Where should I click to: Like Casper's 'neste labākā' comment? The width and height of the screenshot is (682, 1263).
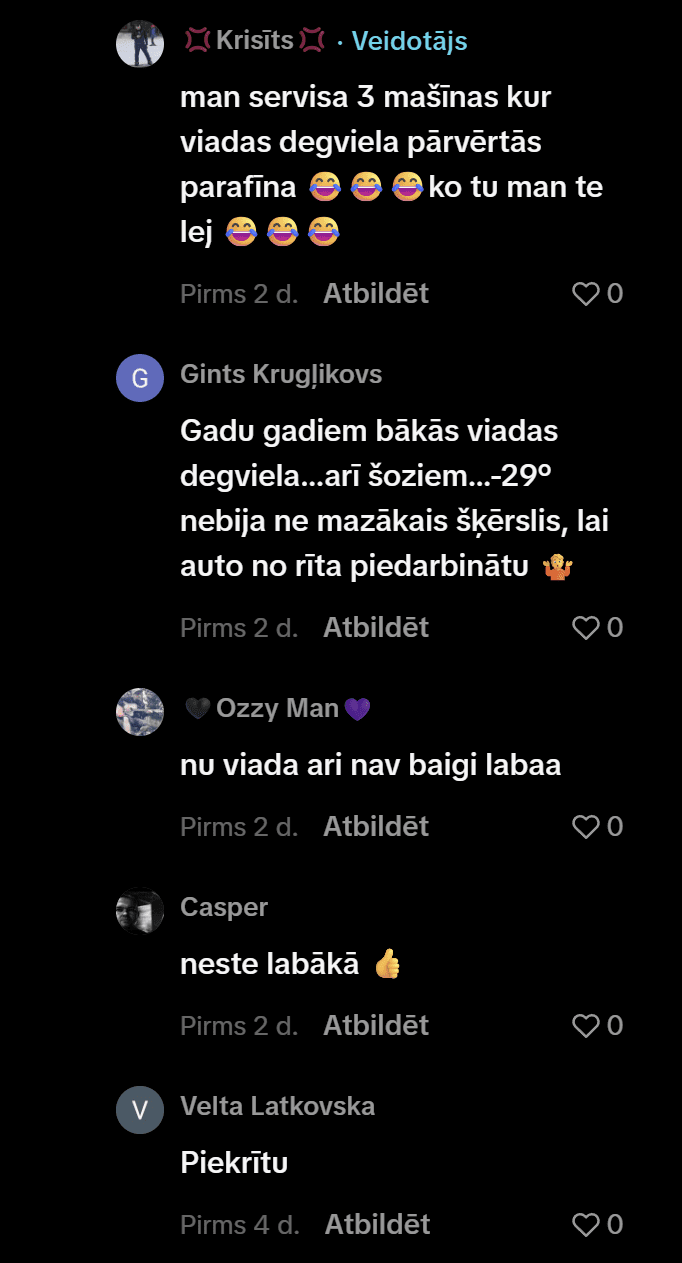(x=585, y=1026)
